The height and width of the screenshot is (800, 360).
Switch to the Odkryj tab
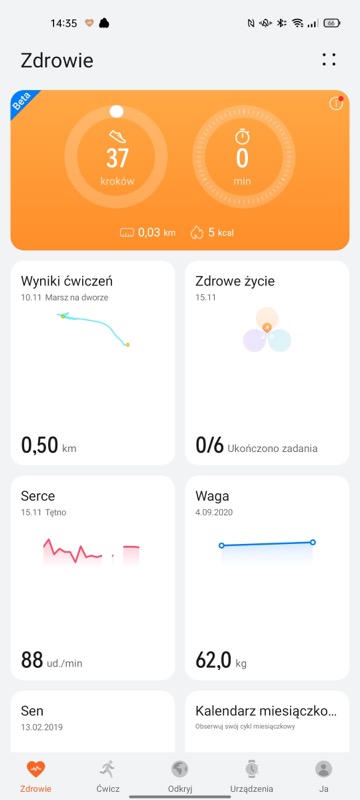[x=180, y=776]
